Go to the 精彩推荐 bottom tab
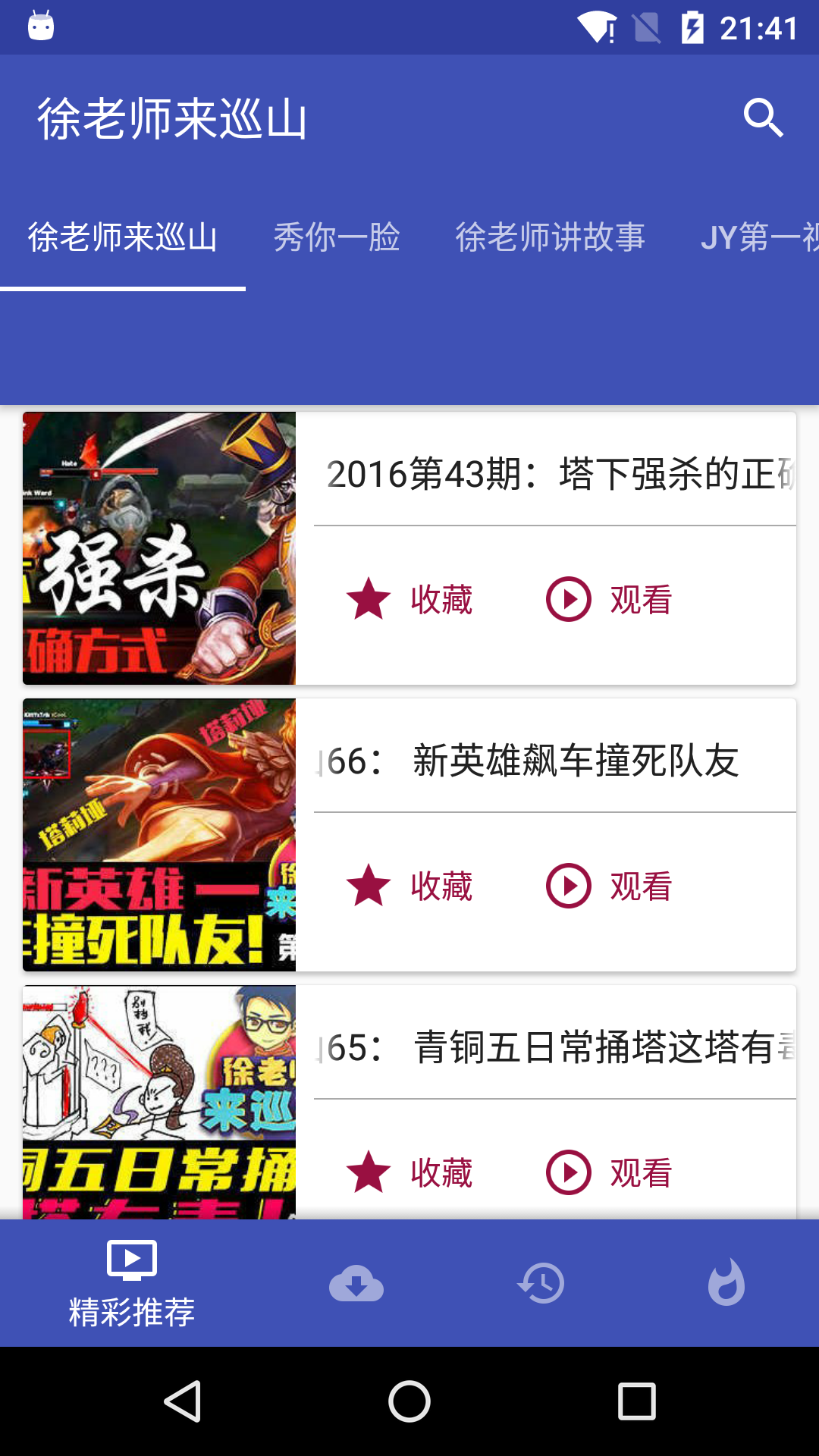 click(132, 1283)
